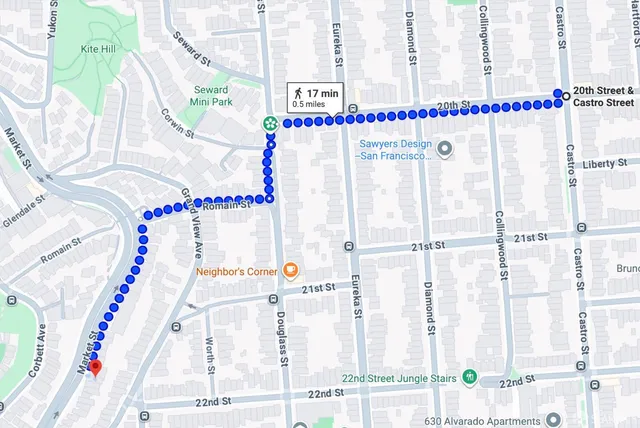Image resolution: width=640 pixels, height=428 pixels.
Task: Tap the 20th Street & Castro Street start point
Action: [x=566, y=96]
